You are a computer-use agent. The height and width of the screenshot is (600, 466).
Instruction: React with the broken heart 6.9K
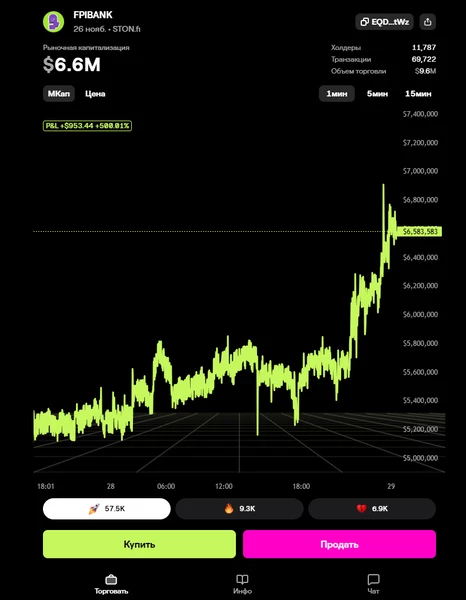coord(372,509)
